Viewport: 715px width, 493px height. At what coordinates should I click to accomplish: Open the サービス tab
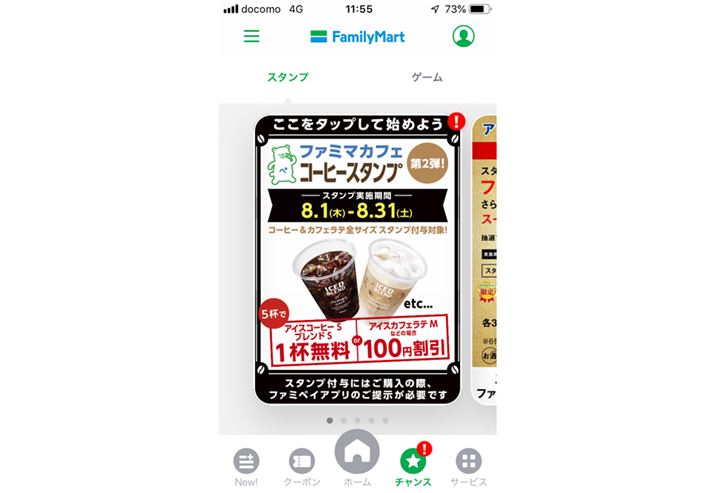point(468,465)
